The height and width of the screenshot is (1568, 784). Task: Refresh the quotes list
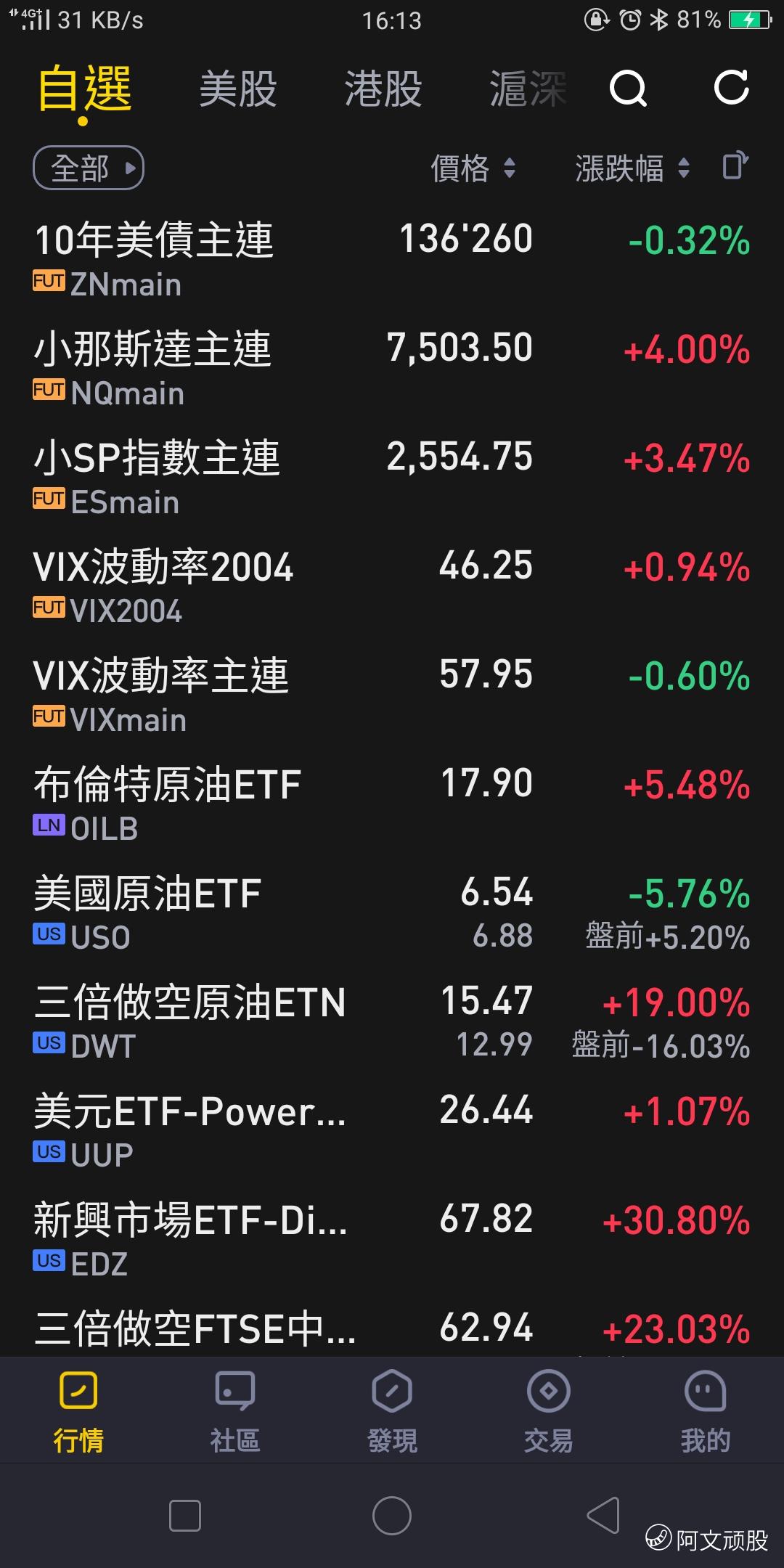[x=731, y=88]
